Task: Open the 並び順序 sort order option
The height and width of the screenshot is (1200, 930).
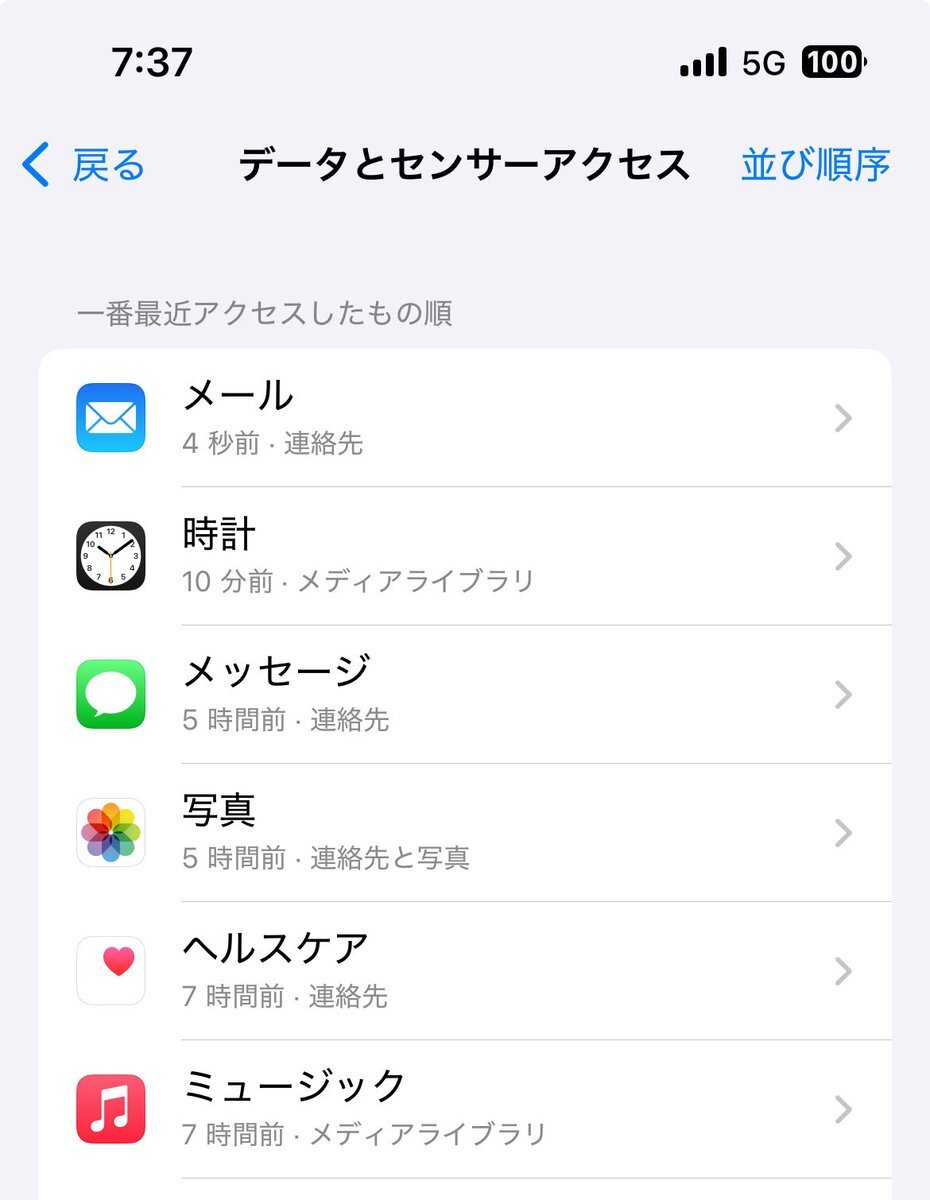Action: coord(815,165)
